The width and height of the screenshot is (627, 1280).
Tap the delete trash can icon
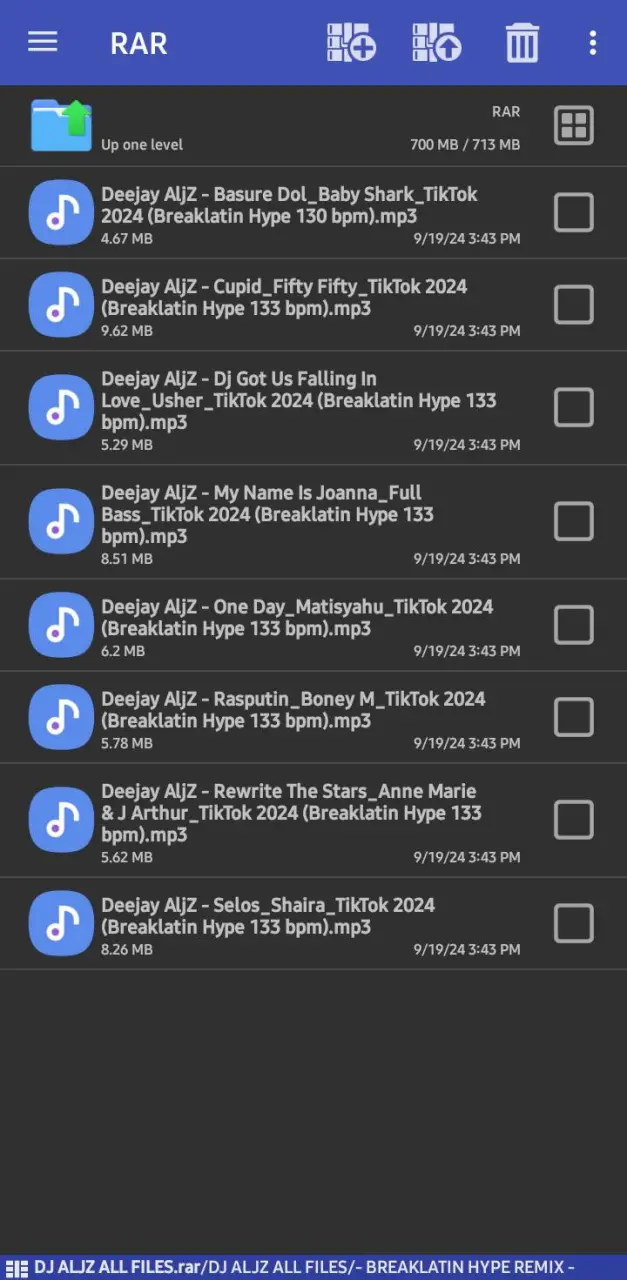tap(522, 43)
